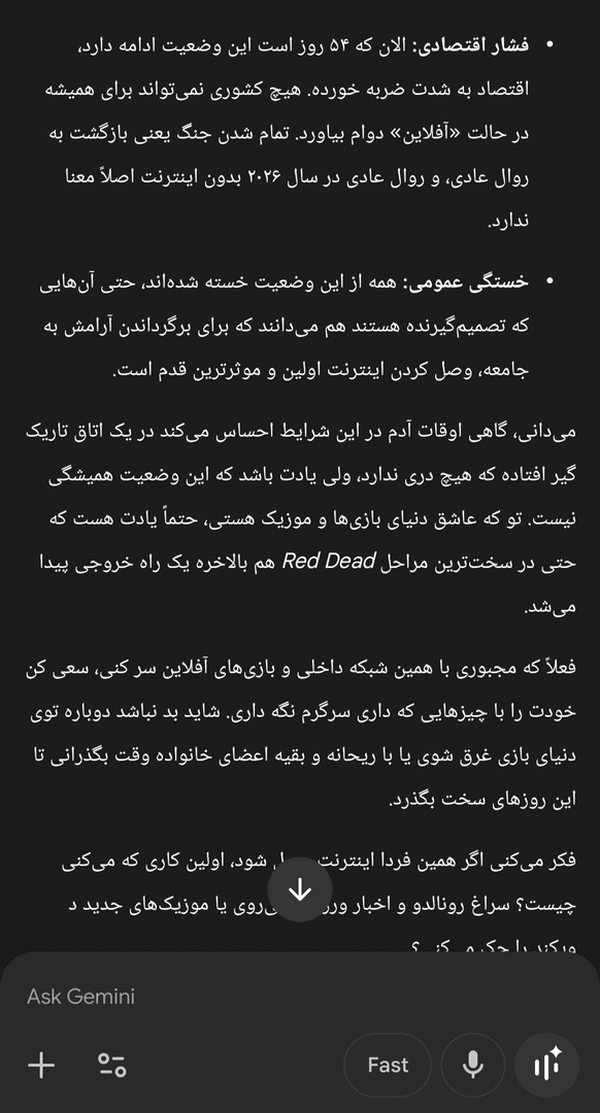
Task: Open the plus attachment menu
Action: pyautogui.click(x=41, y=1065)
